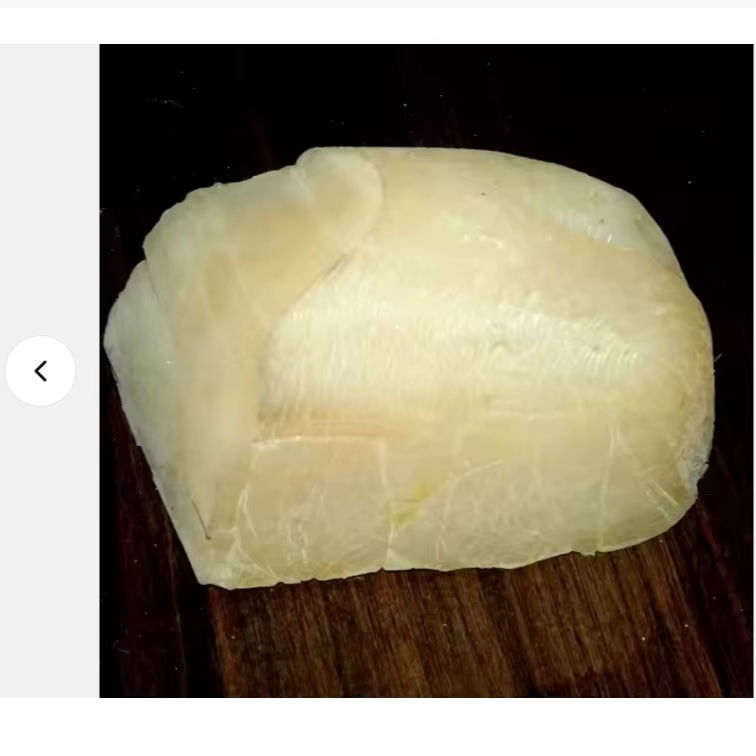Open the product photo full view
Screen dimensions: 756x756
pyautogui.click(x=426, y=370)
